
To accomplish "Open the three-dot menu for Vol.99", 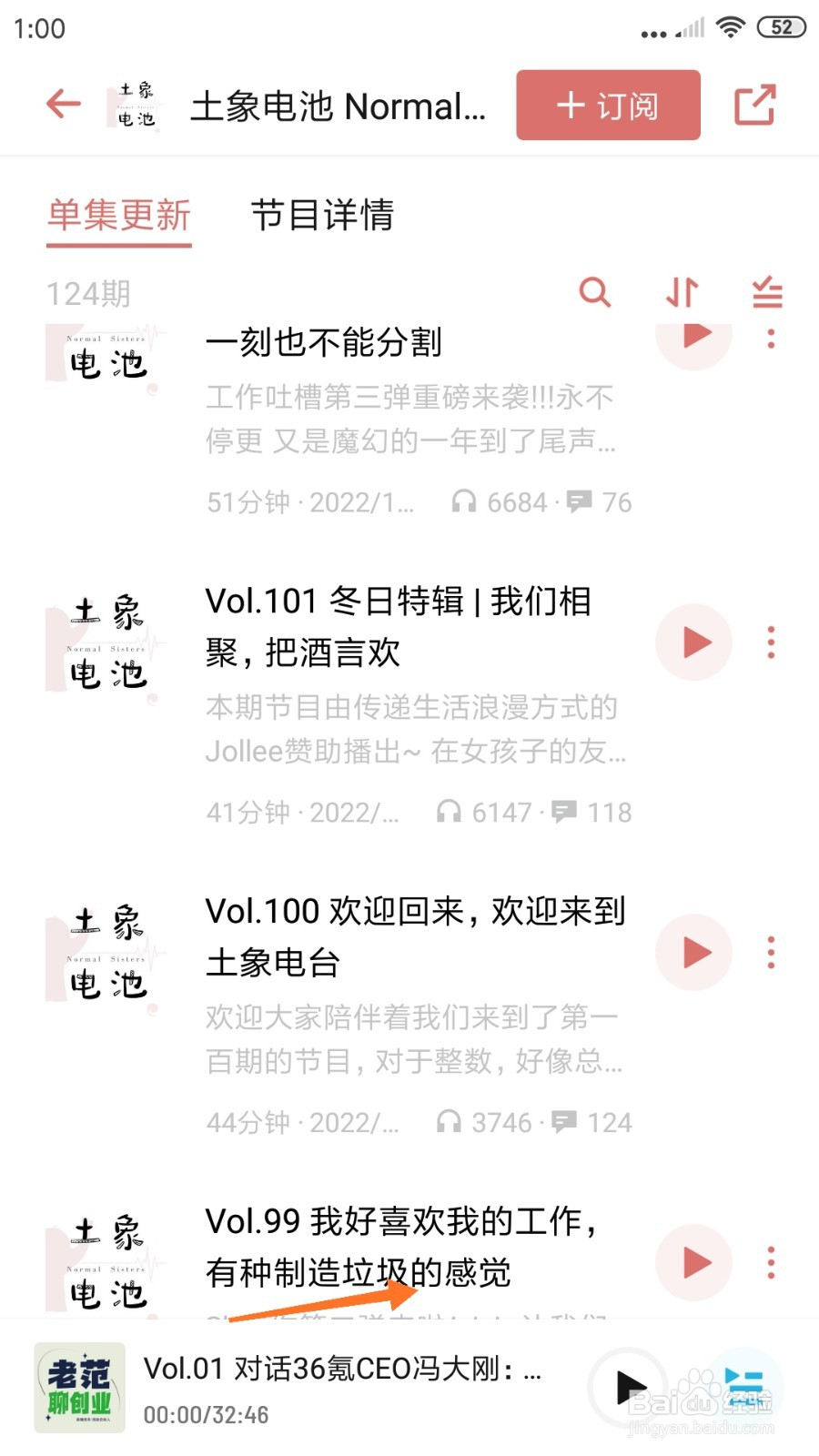I will [x=770, y=1262].
